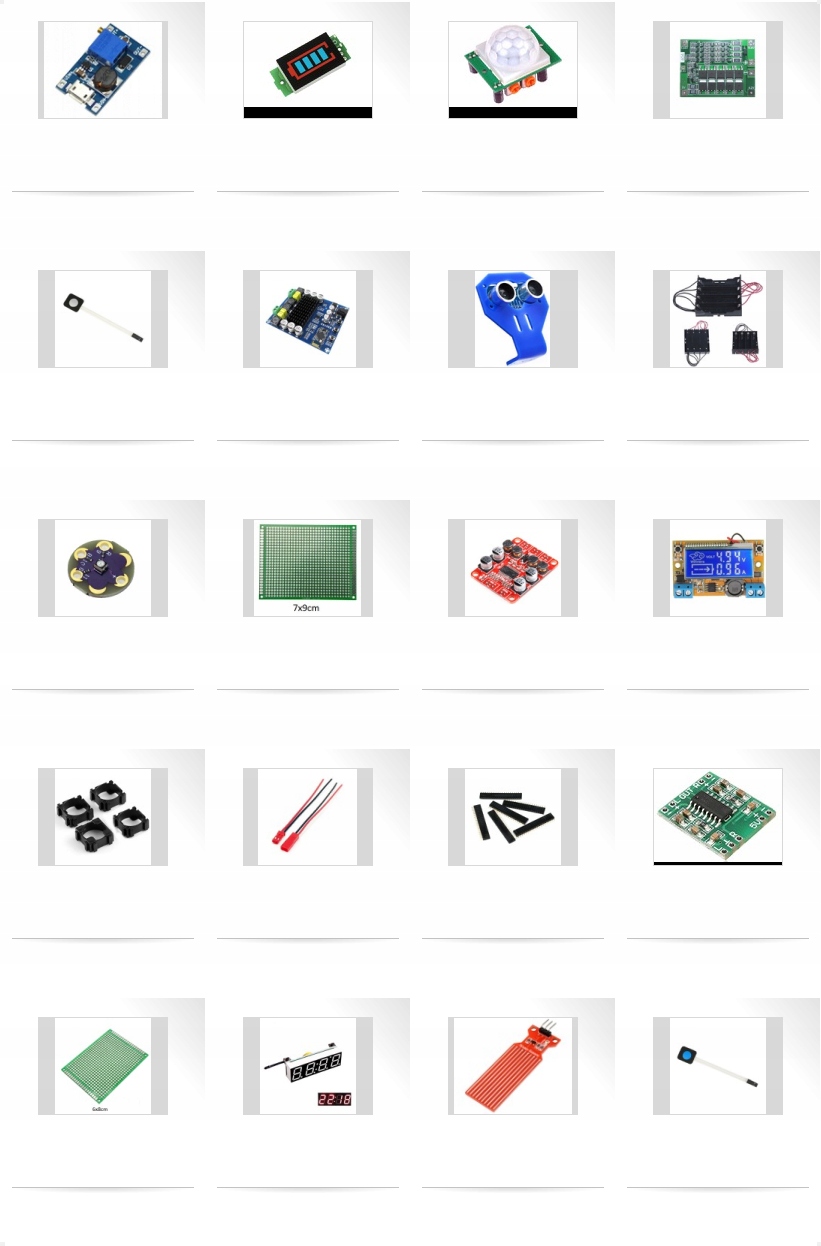Open the blue LCD voltage converter module
The height and width of the screenshot is (1246, 821).
(x=718, y=567)
